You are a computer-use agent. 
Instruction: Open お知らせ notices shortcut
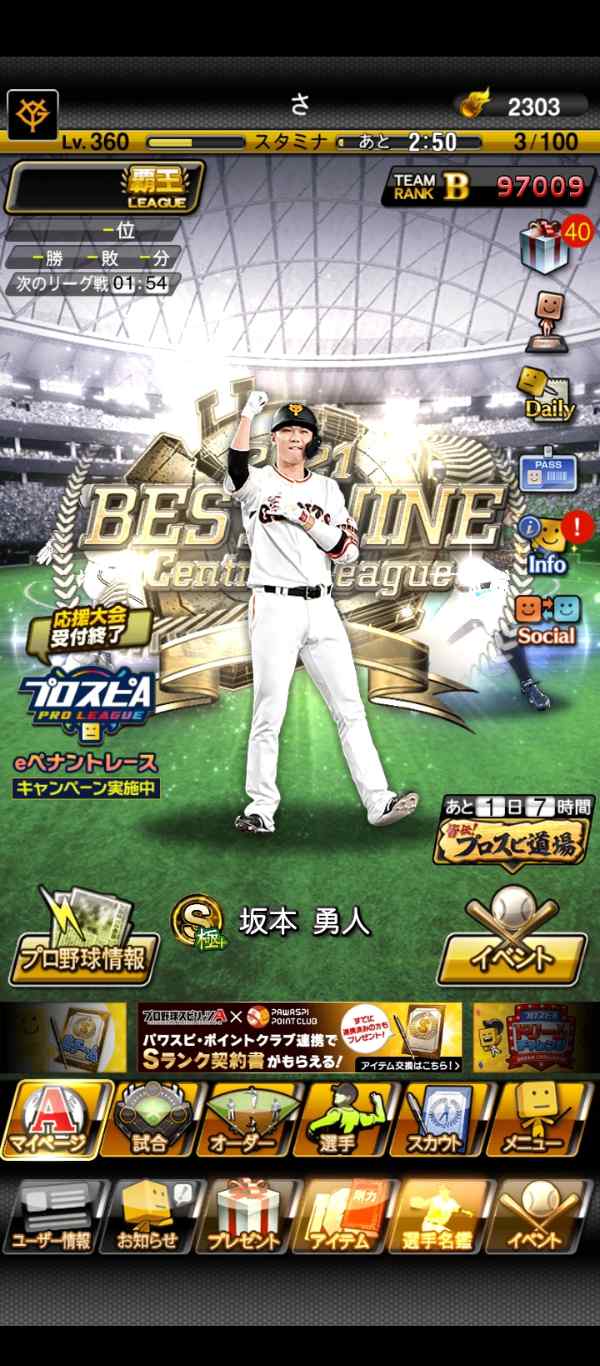coord(150,1215)
